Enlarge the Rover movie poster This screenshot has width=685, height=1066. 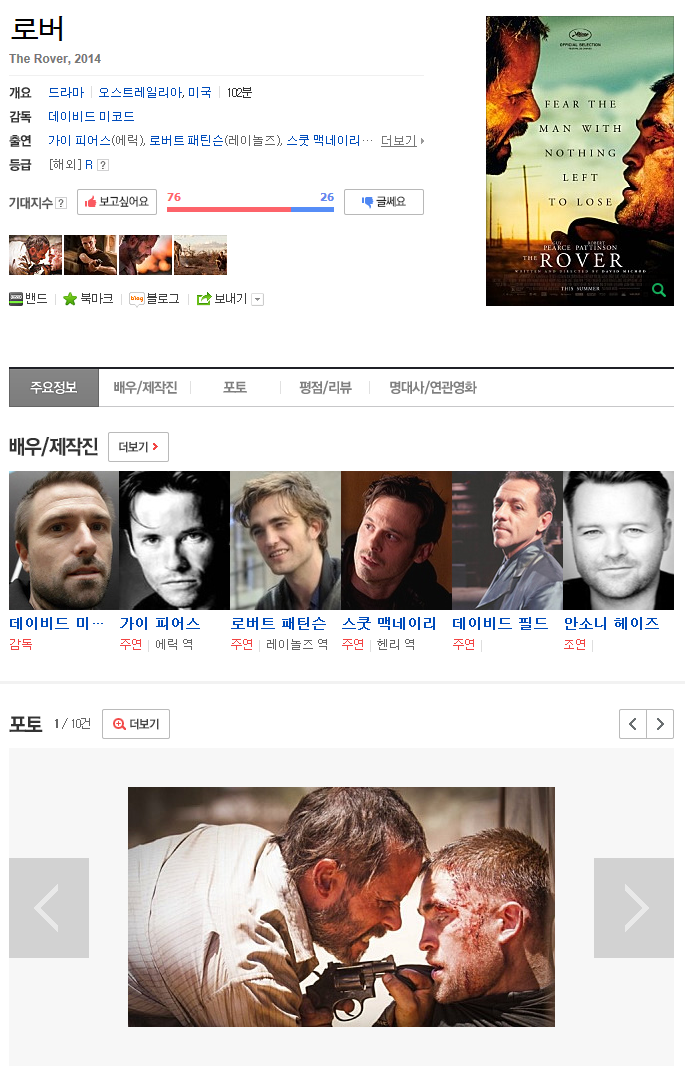tap(579, 160)
